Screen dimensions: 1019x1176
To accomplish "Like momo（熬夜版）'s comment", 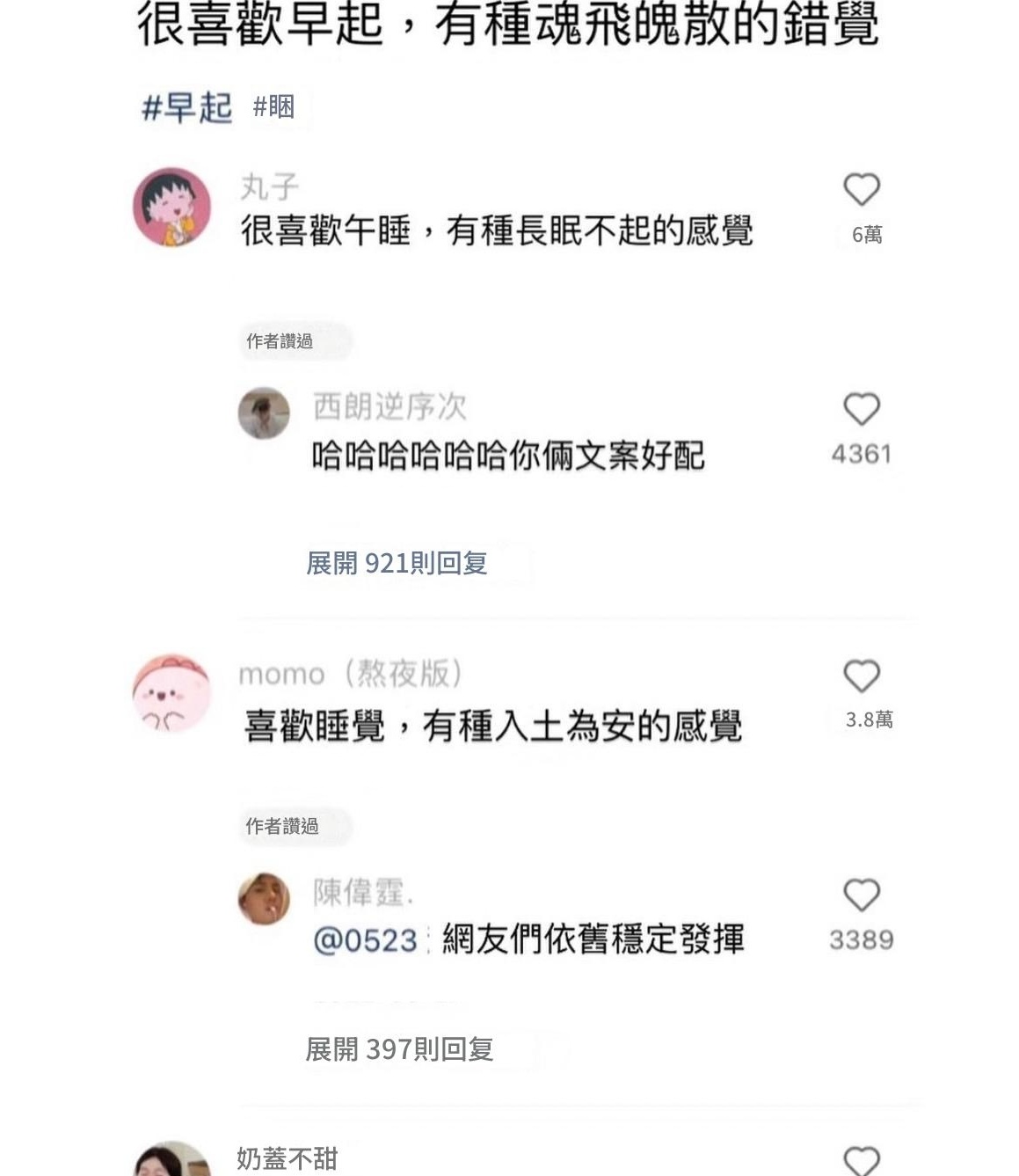I will (862, 676).
